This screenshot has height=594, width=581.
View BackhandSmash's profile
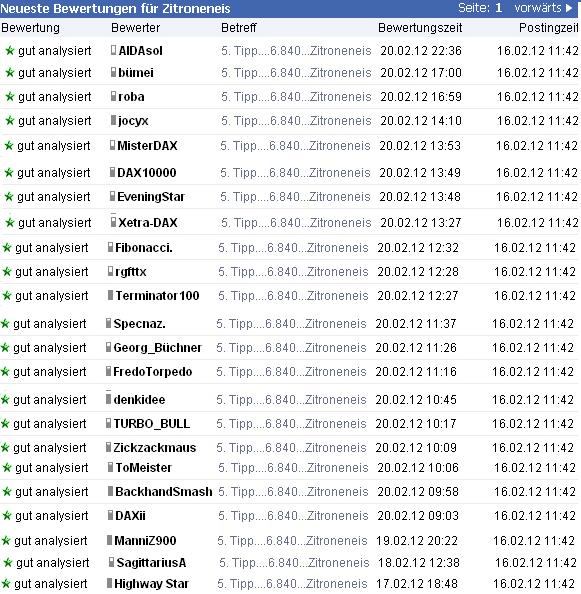point(164,492)
